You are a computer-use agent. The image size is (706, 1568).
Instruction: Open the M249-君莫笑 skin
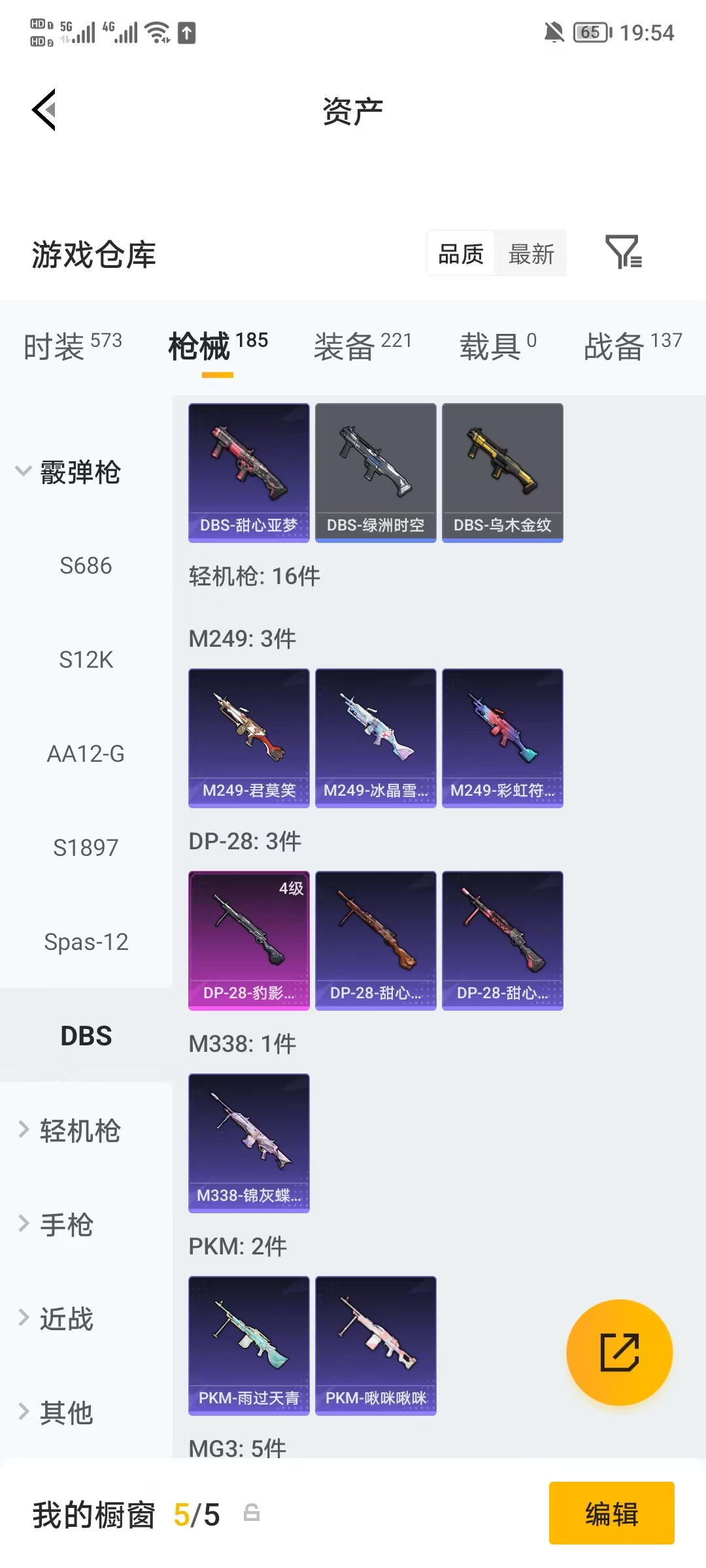coord(249,738)
